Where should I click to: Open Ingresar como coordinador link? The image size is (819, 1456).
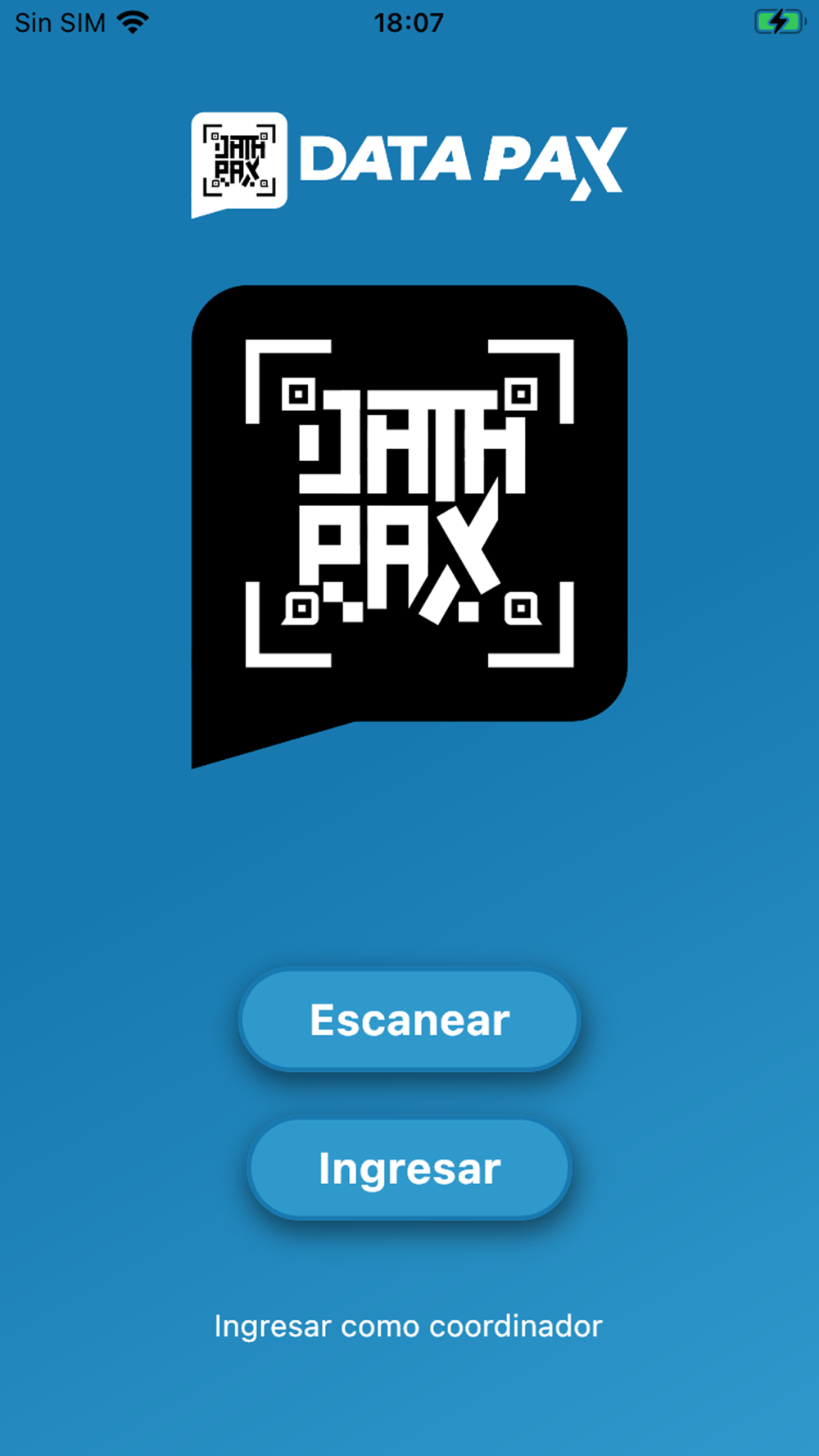click(408, 1326)
